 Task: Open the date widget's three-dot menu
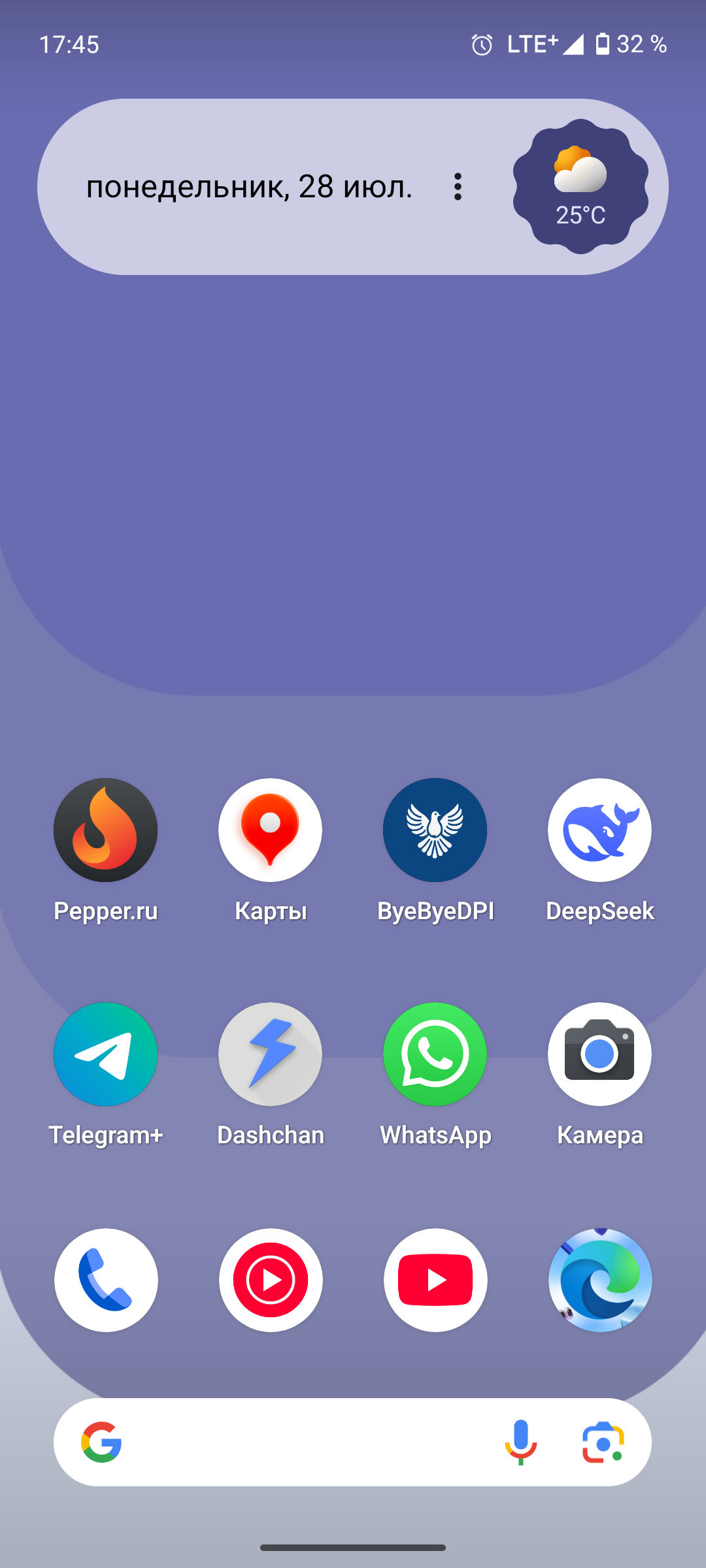[x=458, y=187]
